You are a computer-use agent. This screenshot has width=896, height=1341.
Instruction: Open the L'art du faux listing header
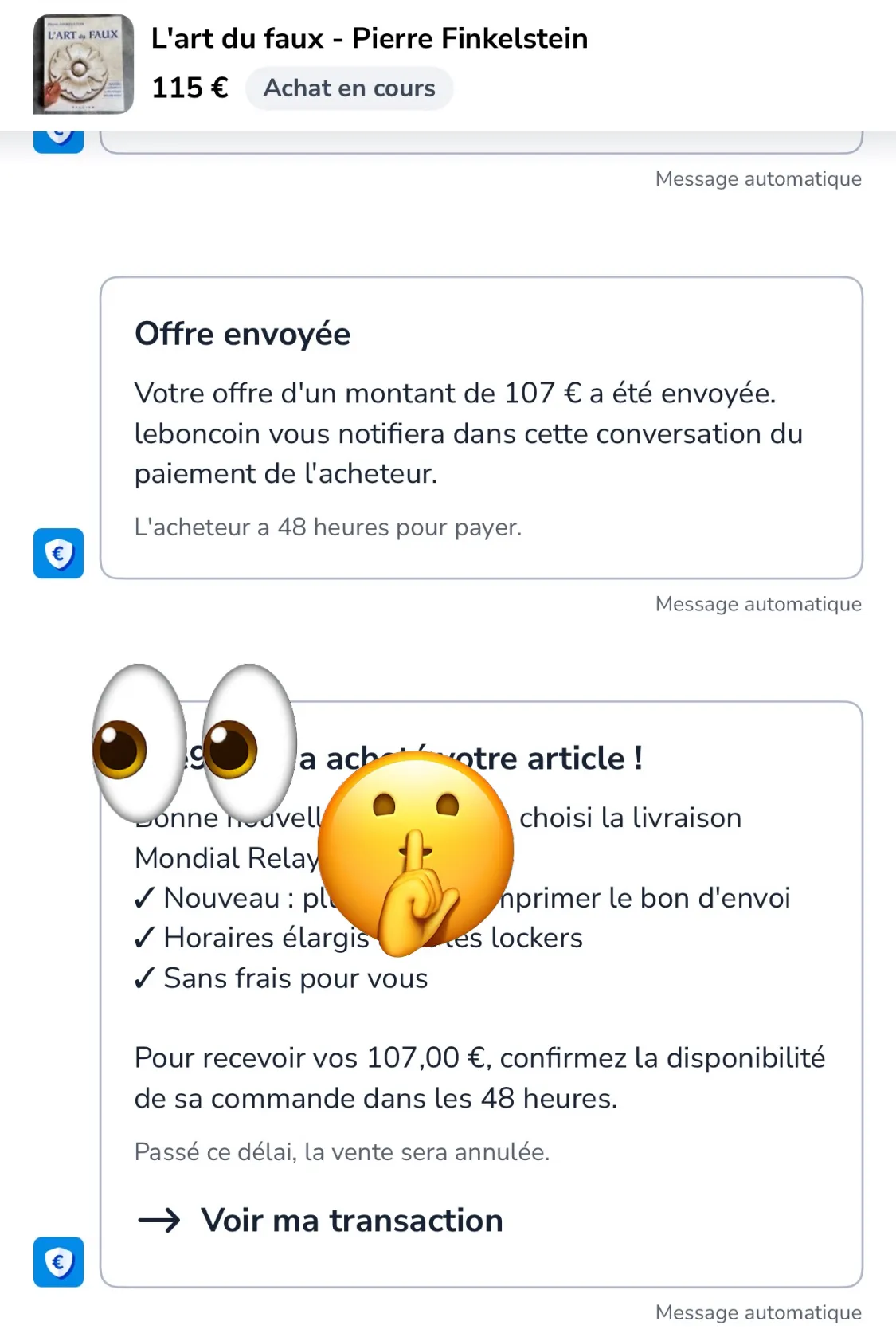pyautogui.click(x=369, y=38)
